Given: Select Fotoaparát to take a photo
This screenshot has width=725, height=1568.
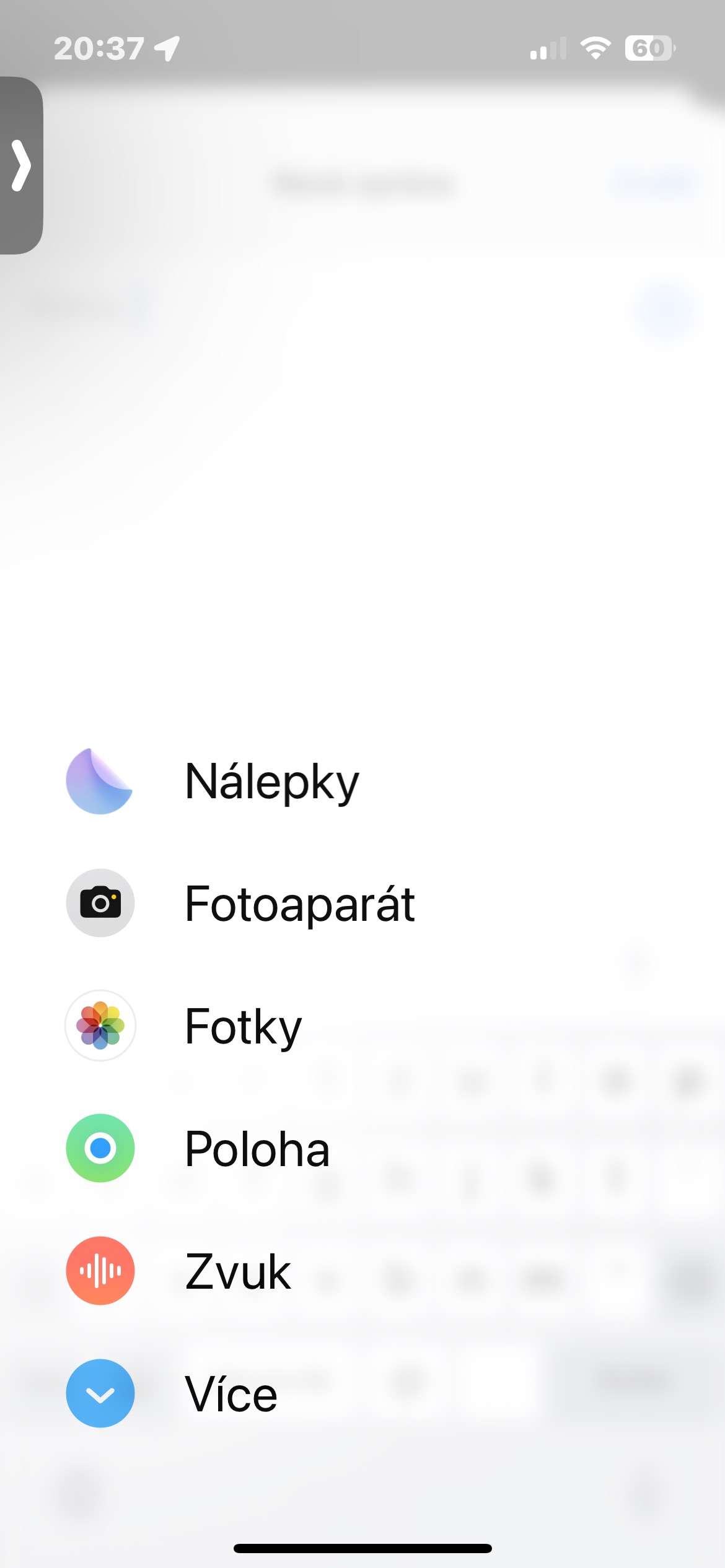Looking at the screenshot, I should (x=240, y=903).
